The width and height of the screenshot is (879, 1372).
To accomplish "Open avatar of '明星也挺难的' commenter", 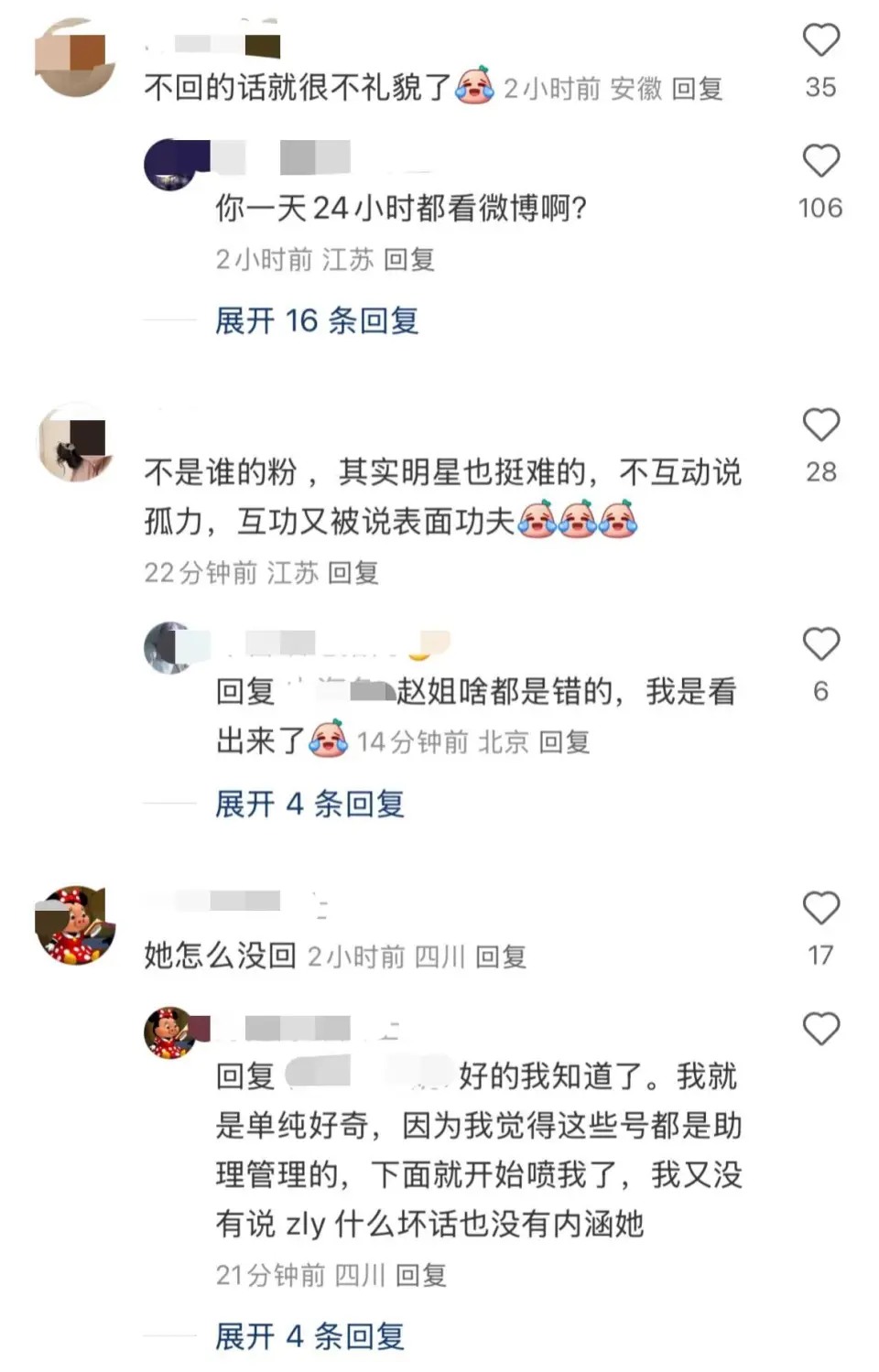I will tap(75, 442).
